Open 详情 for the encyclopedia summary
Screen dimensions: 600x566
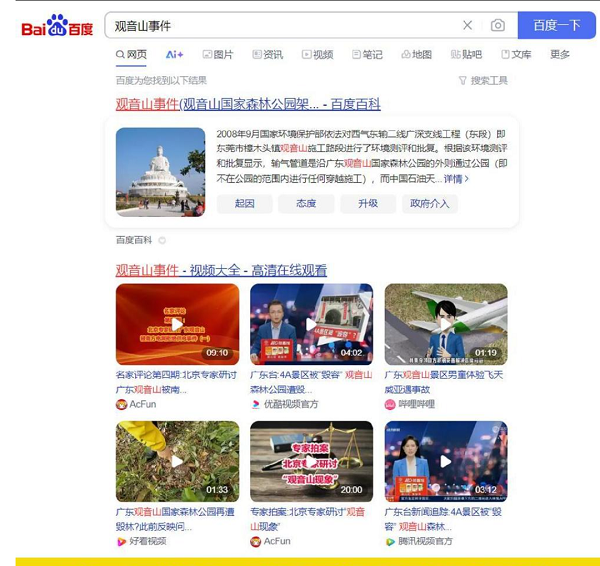(x=456, y=179)
